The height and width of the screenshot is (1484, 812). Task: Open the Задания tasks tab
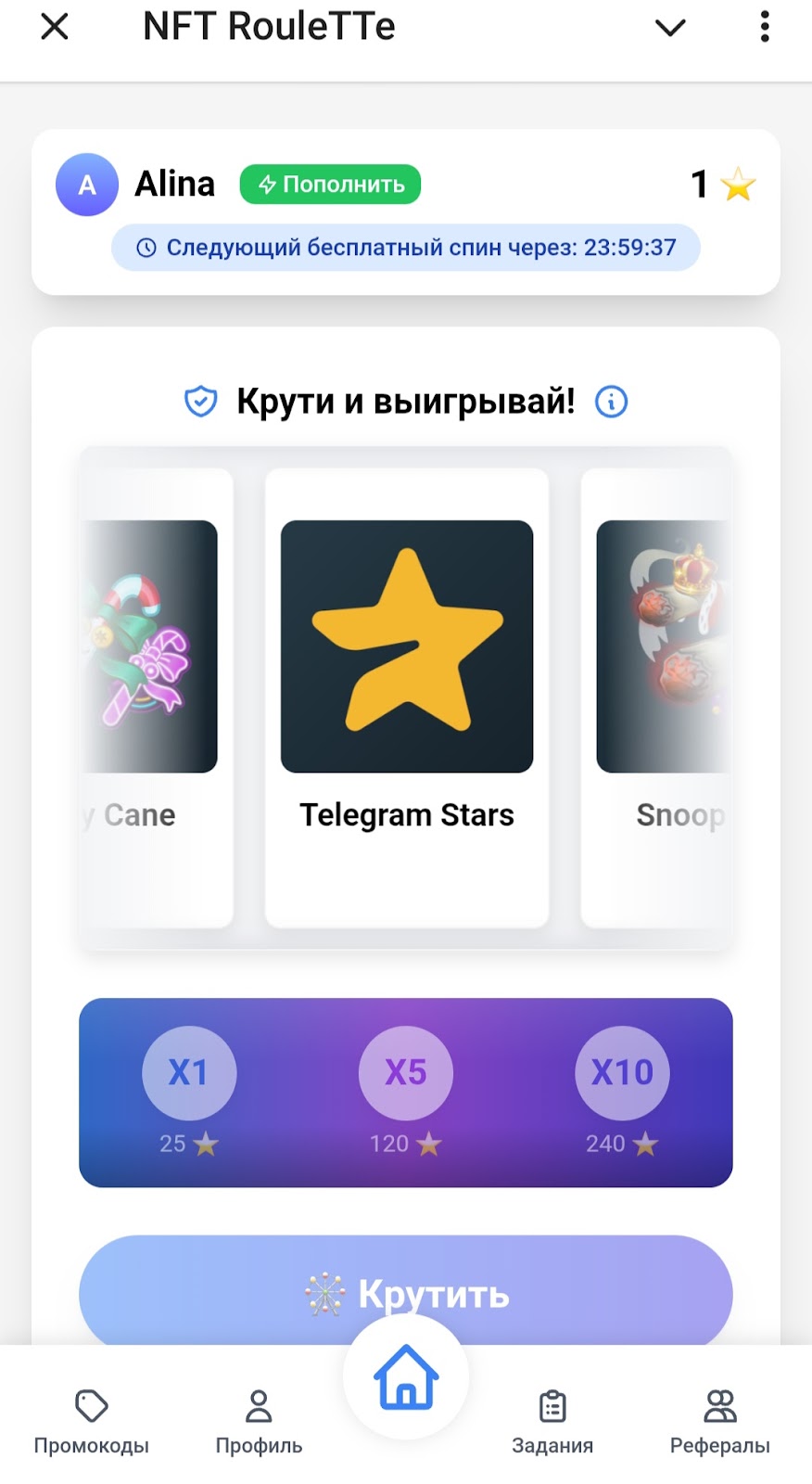click(552, 1421)
